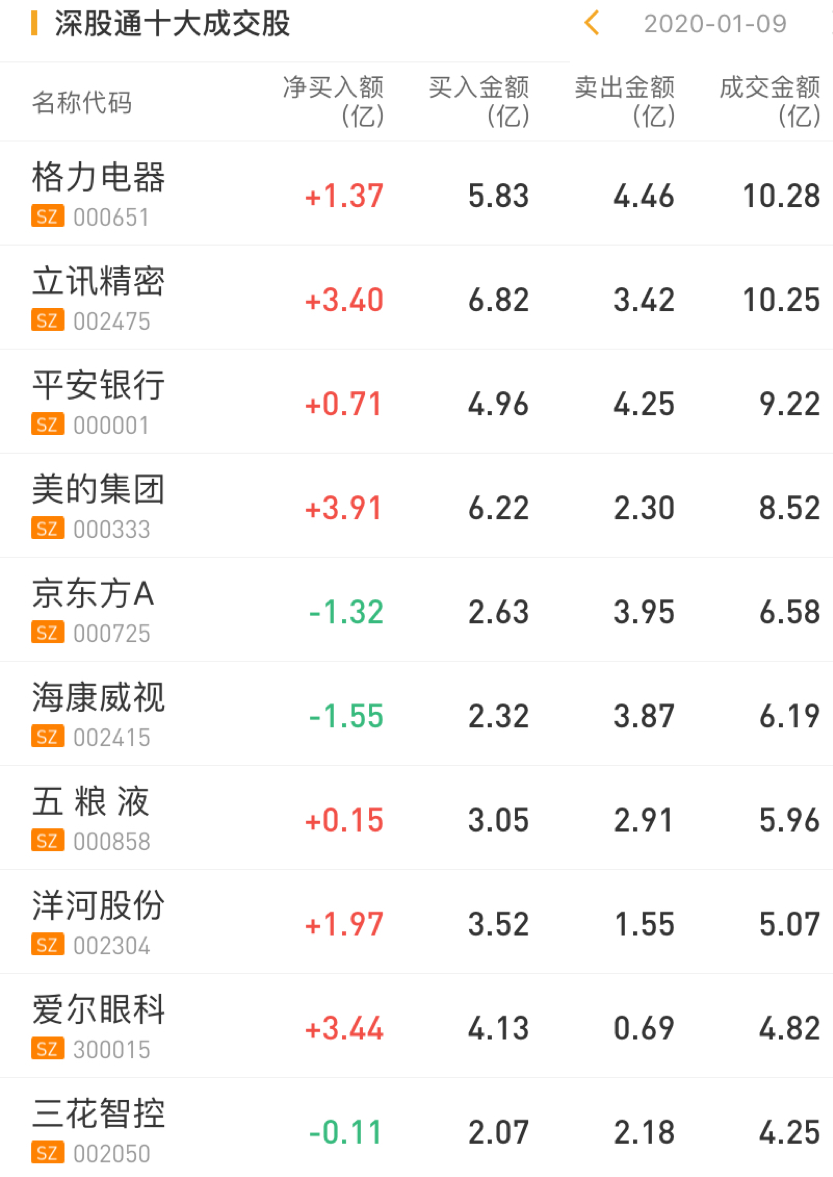View 海康威视 002415 details
Viewport: 833px width, 1177px height.
click(x=99, y=713)
